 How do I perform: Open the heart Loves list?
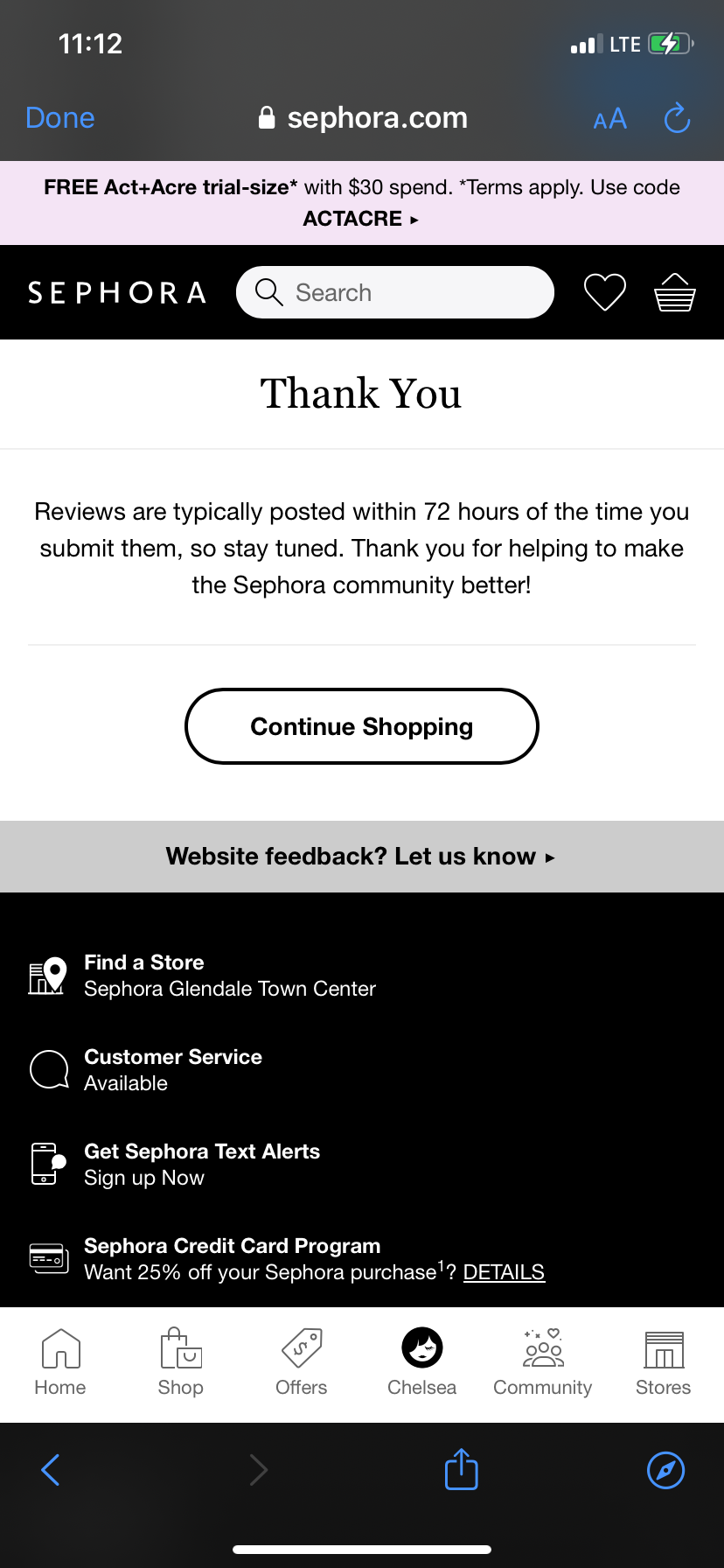pos(605,292)
